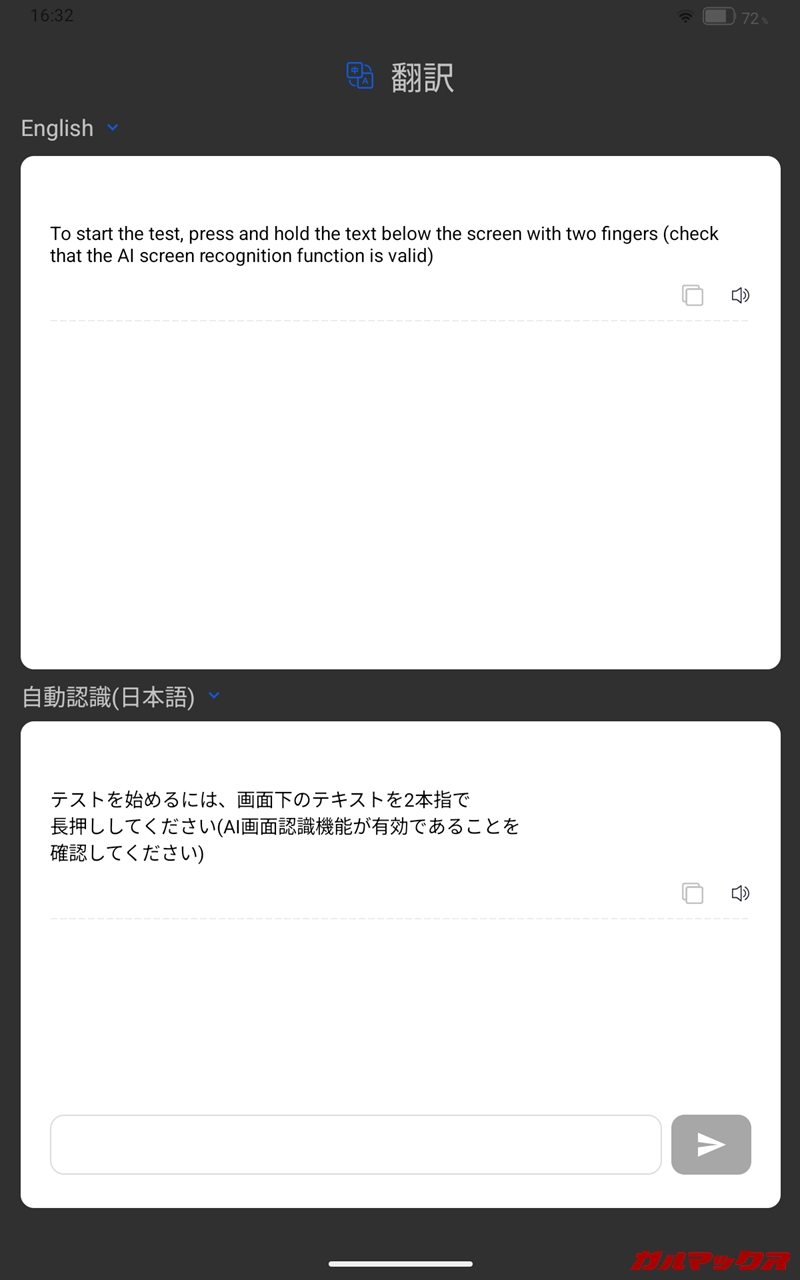Play audio of the Japanese text
800x1280 pixels.
coord(740,893)
